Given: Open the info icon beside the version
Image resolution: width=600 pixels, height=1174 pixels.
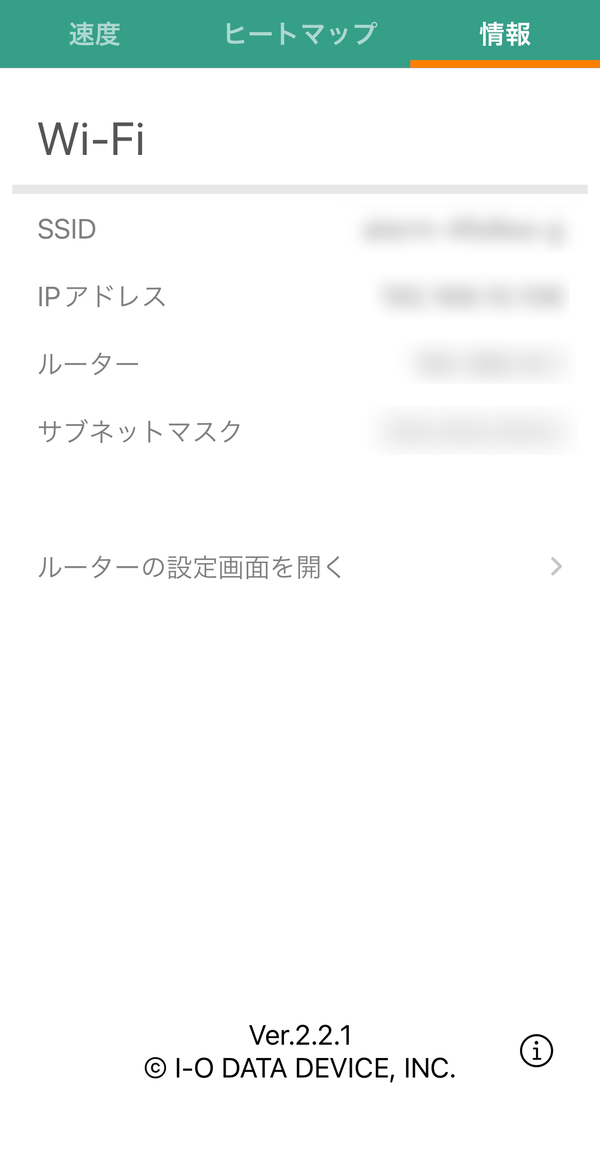Looking at the screenshot, I should click(x=536, y=1051).
